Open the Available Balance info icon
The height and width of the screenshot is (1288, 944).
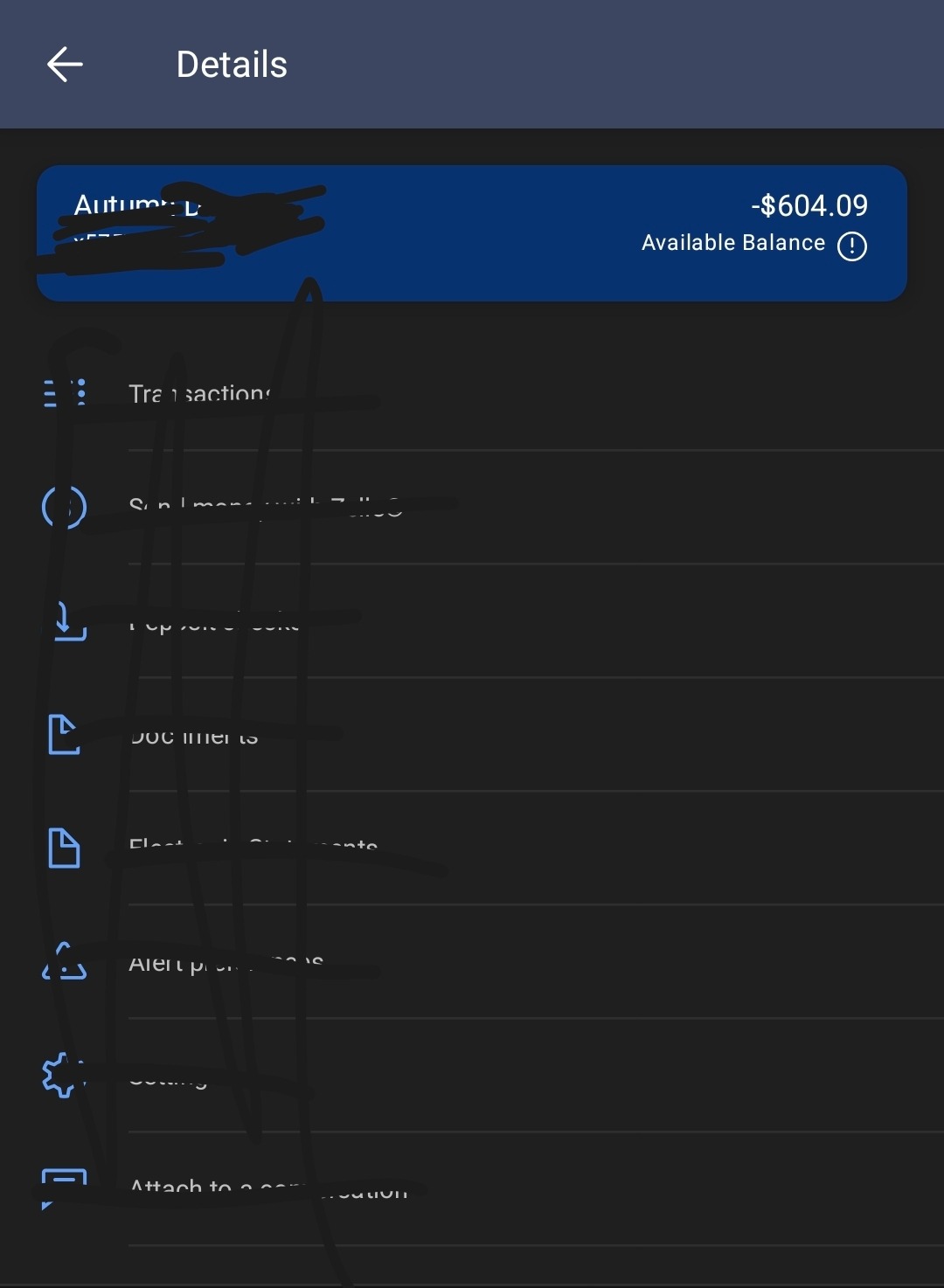pyautogui.click(x=851, y=246)
